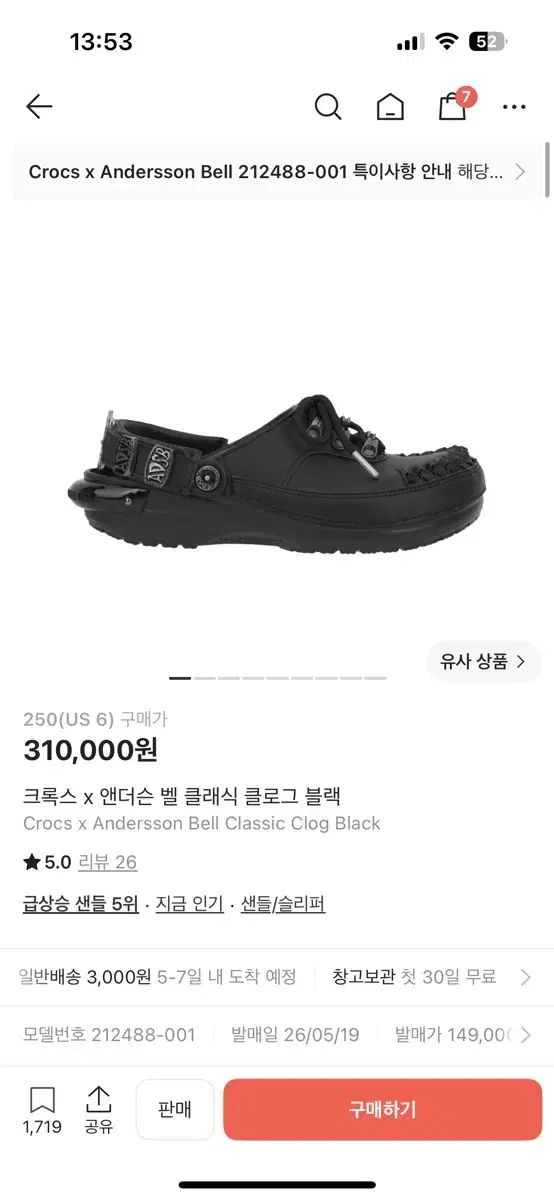Select the 지금 인기 link
This screenshot has height=1200, width=554.
pos(190,904)
